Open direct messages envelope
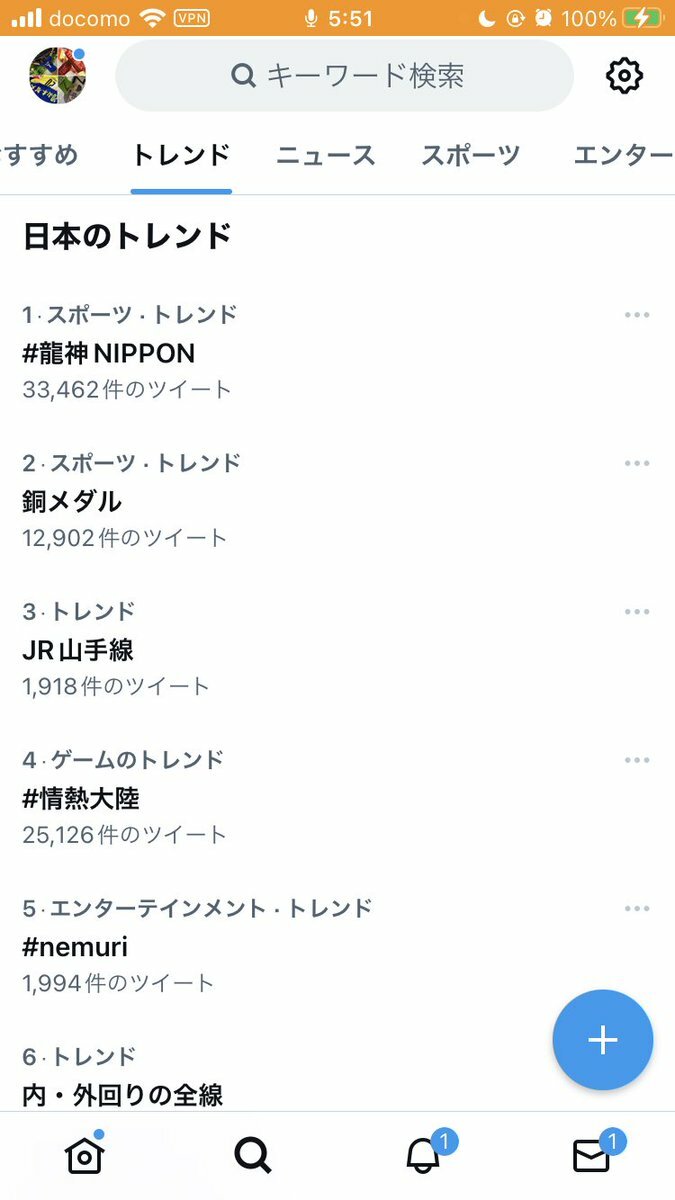Image resolution: width=675 pixels, height=1200 pixels. tap(592, 1156)
